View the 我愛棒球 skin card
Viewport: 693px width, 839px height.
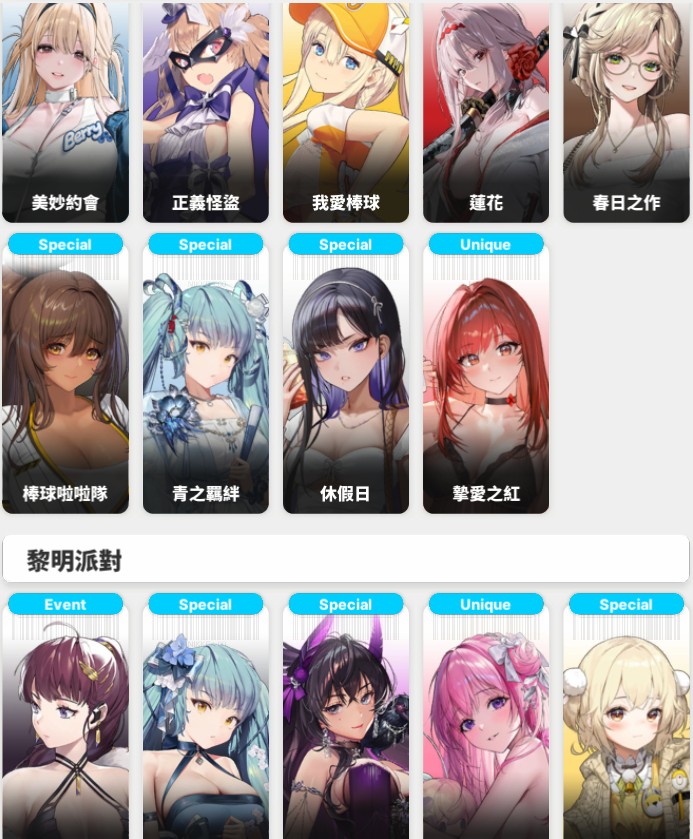pos(345,110)
